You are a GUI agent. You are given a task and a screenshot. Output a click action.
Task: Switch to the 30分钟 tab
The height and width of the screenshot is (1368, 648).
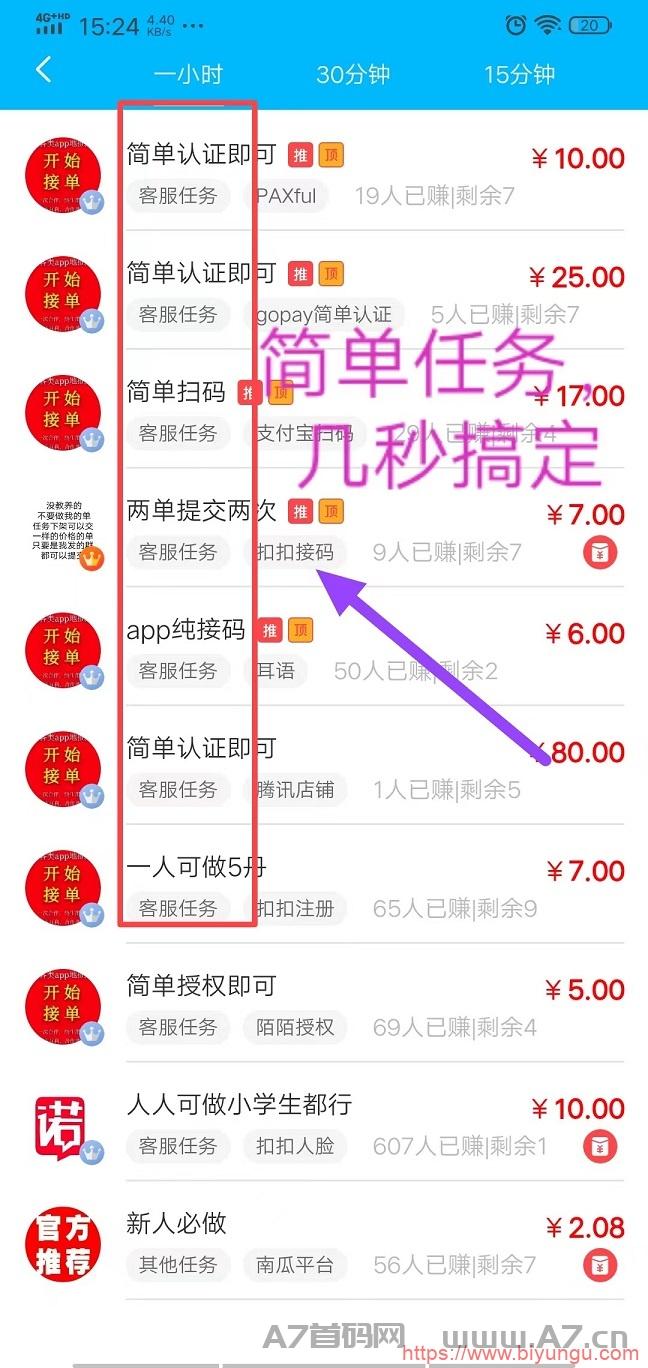coord(353,74)
